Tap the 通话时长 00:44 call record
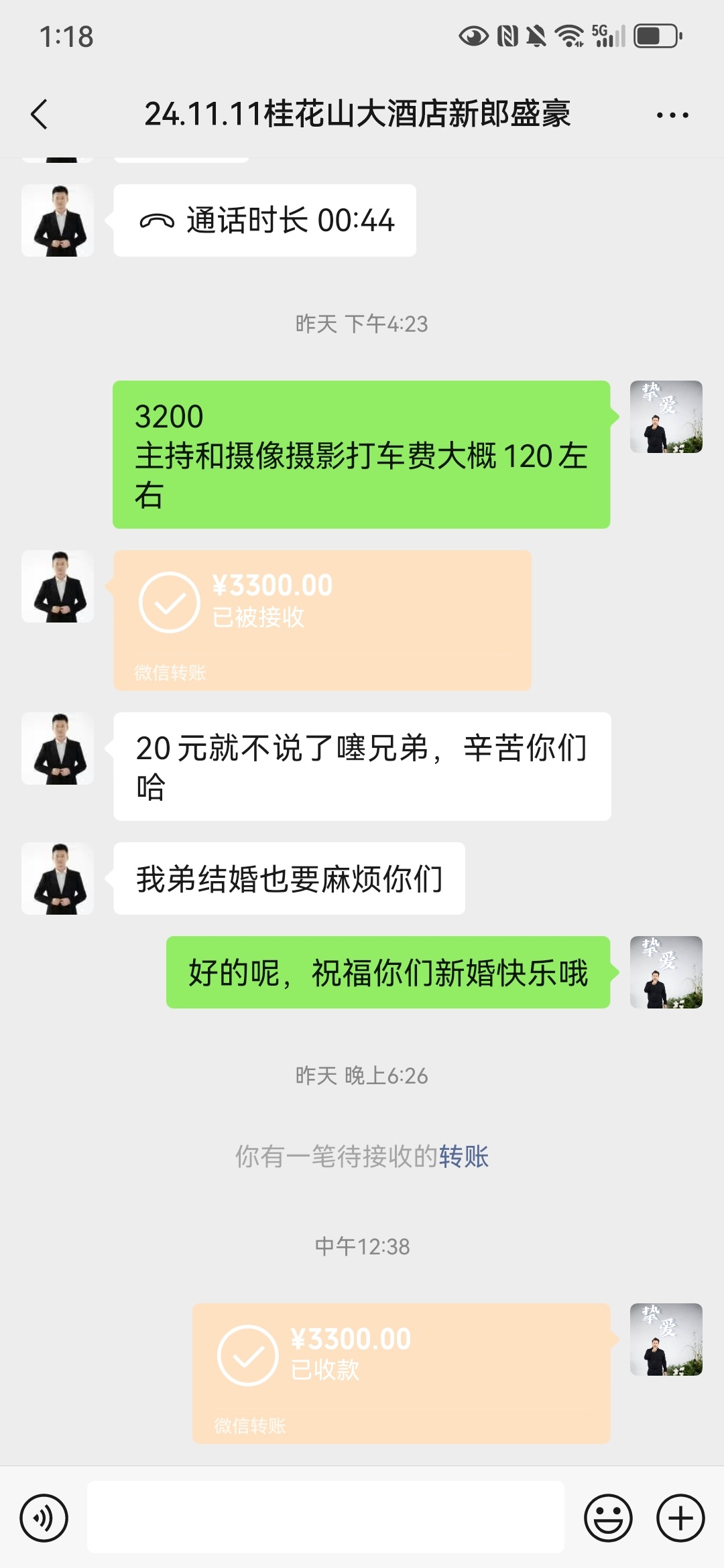This screenshot has width=724, height=1568. (x=265, y=220)
